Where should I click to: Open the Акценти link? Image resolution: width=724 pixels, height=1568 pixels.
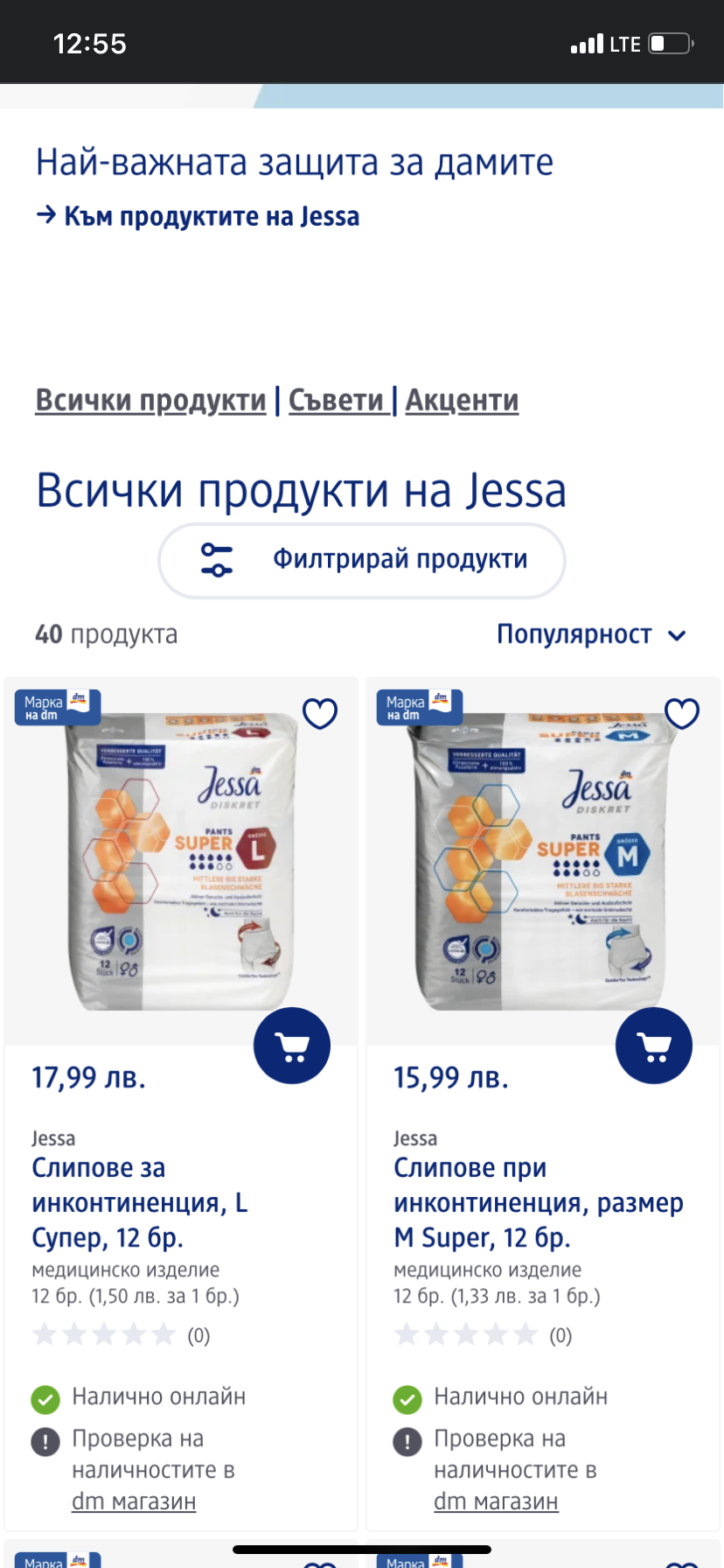[x=462, y=400]
